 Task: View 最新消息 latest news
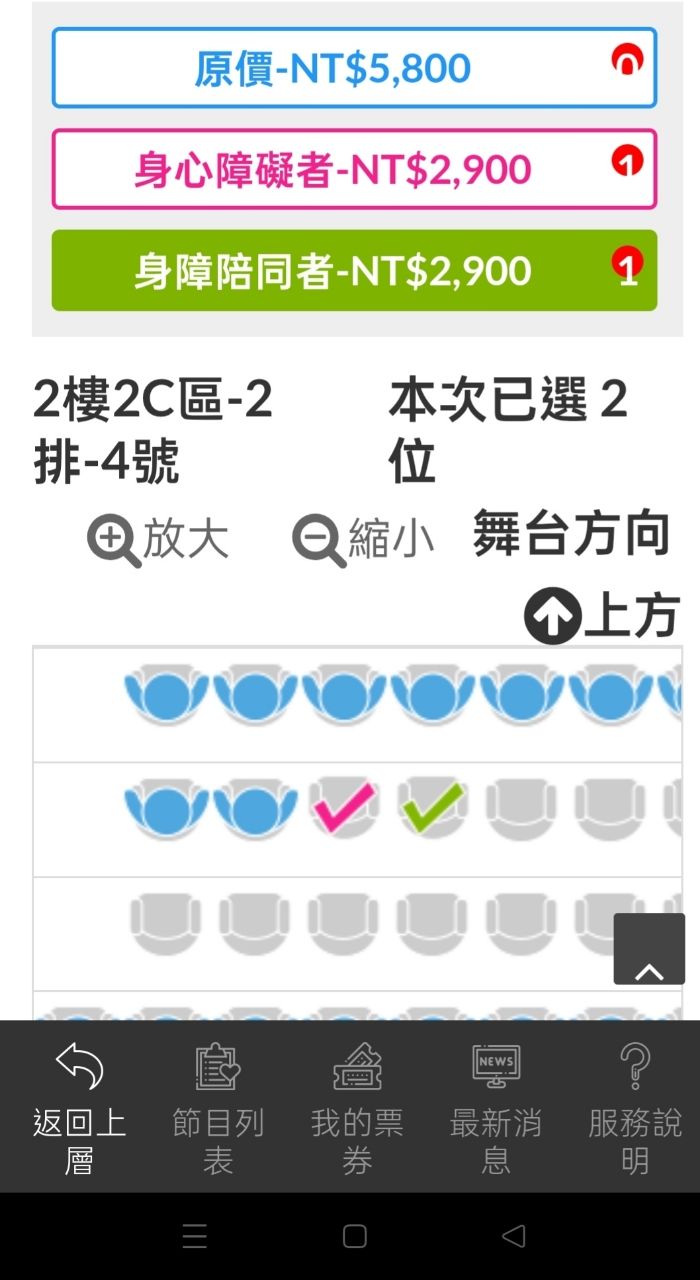click(496, 1105)
